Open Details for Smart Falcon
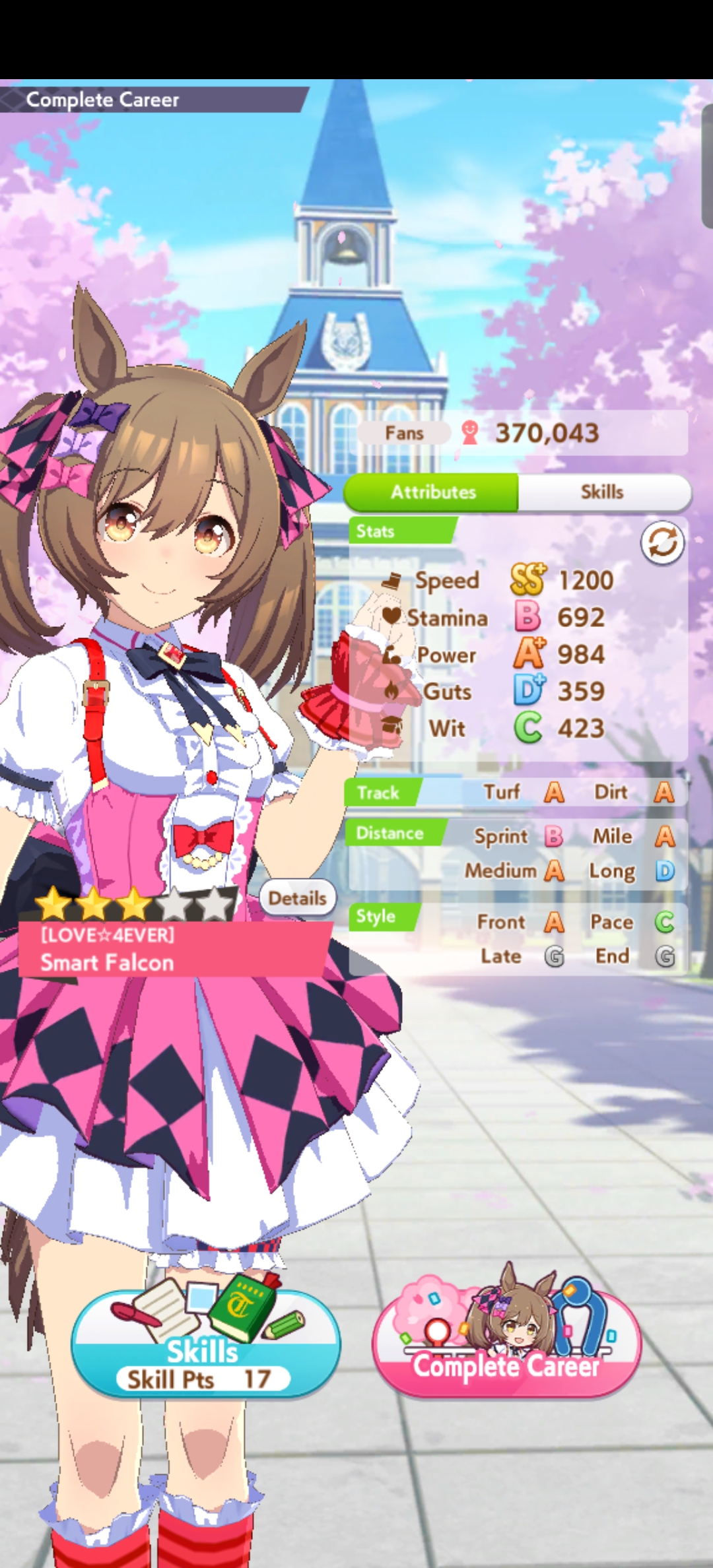 (x=297, y=898)
